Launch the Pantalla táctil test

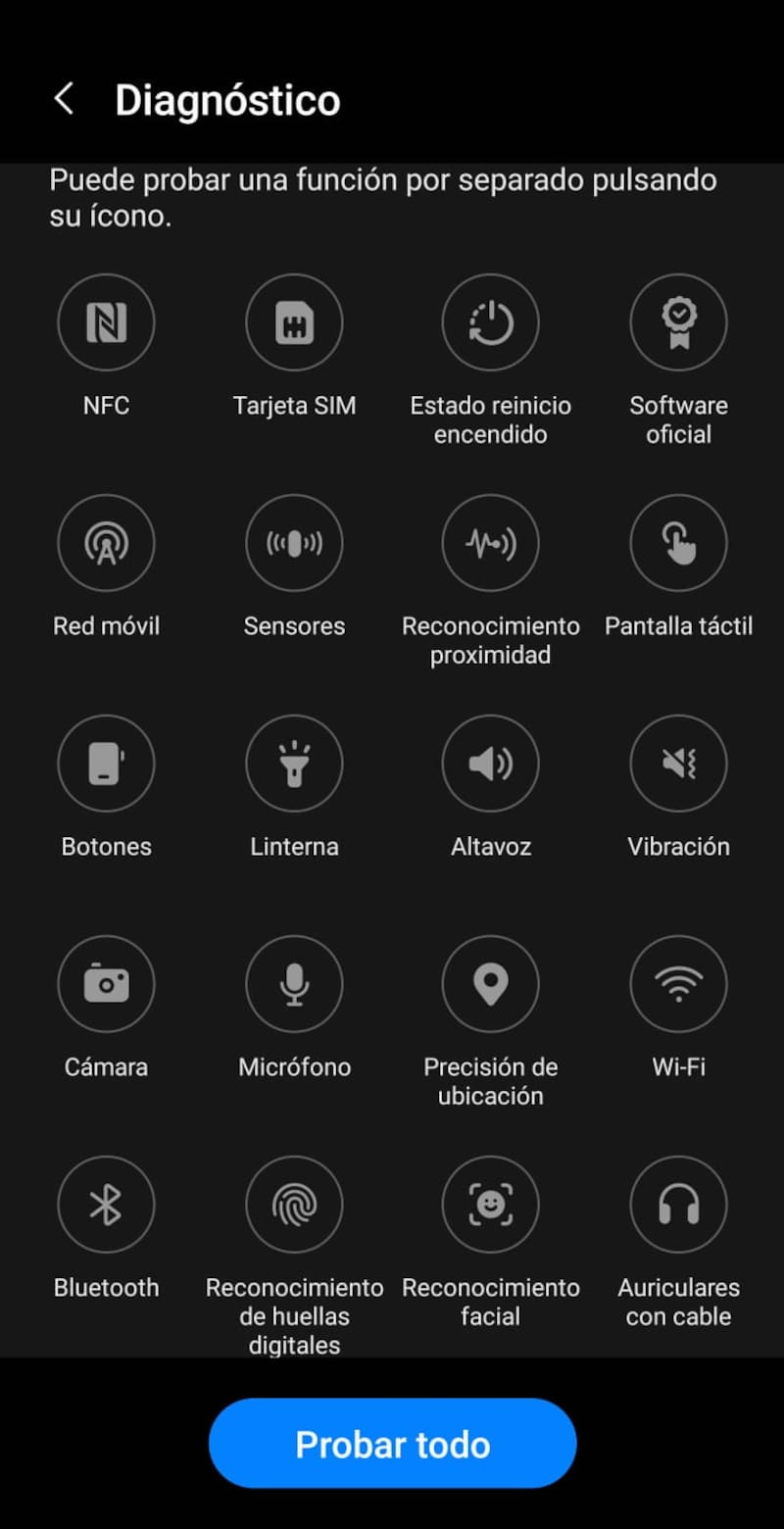[678, 543]
